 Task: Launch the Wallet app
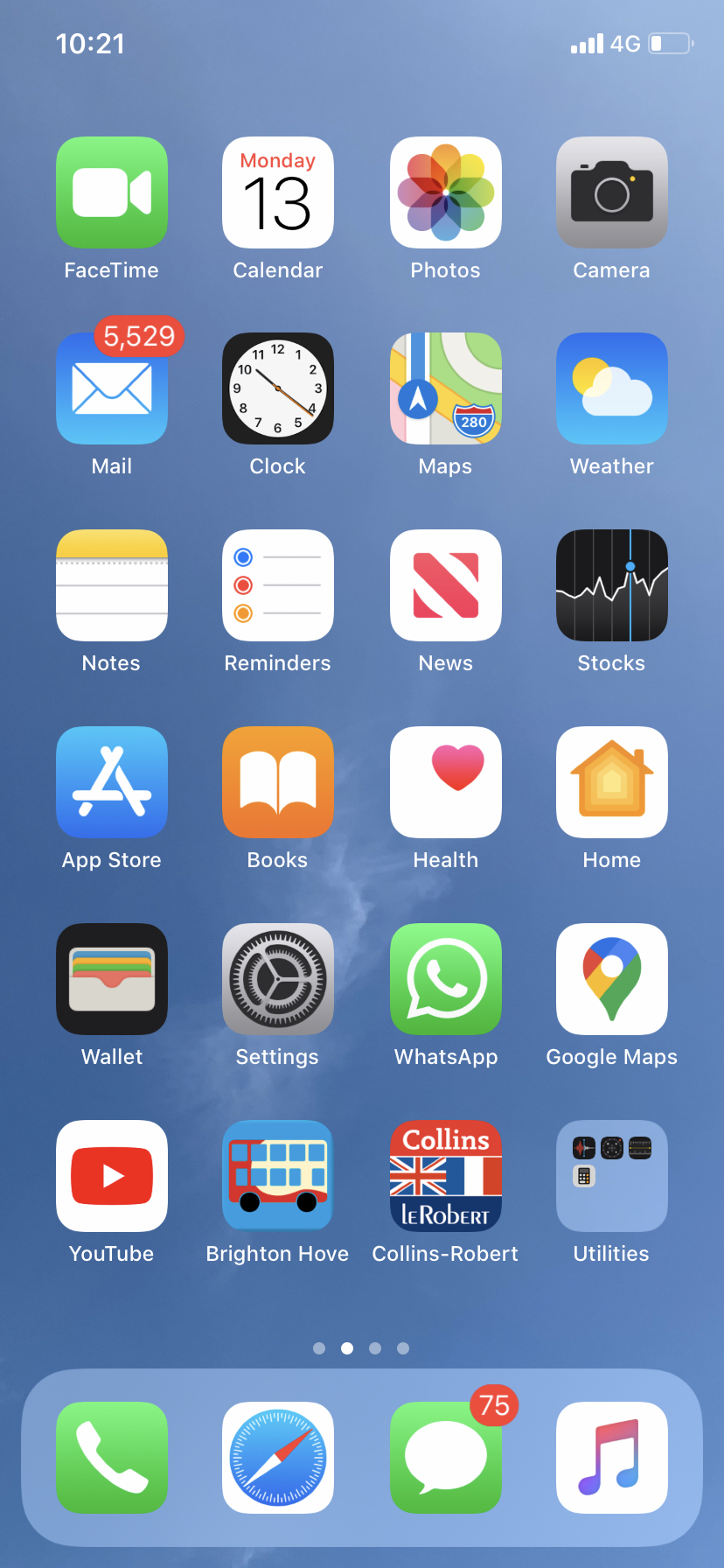[112, 979]
